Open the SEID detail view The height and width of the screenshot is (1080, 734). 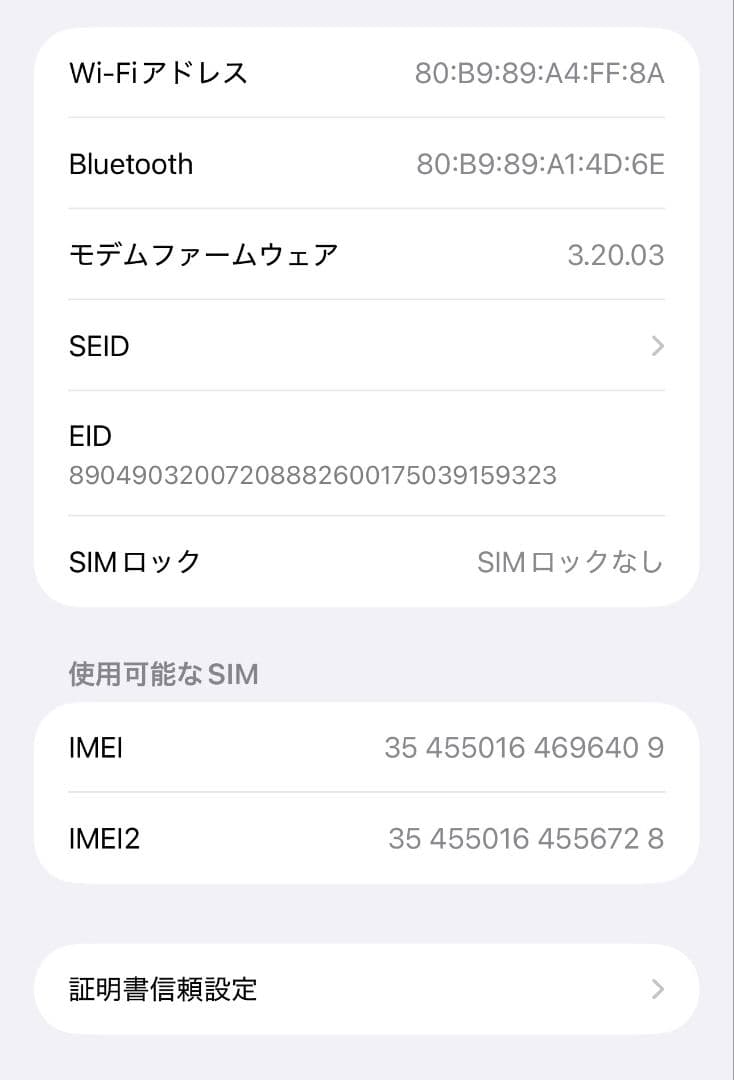(367, 346)
